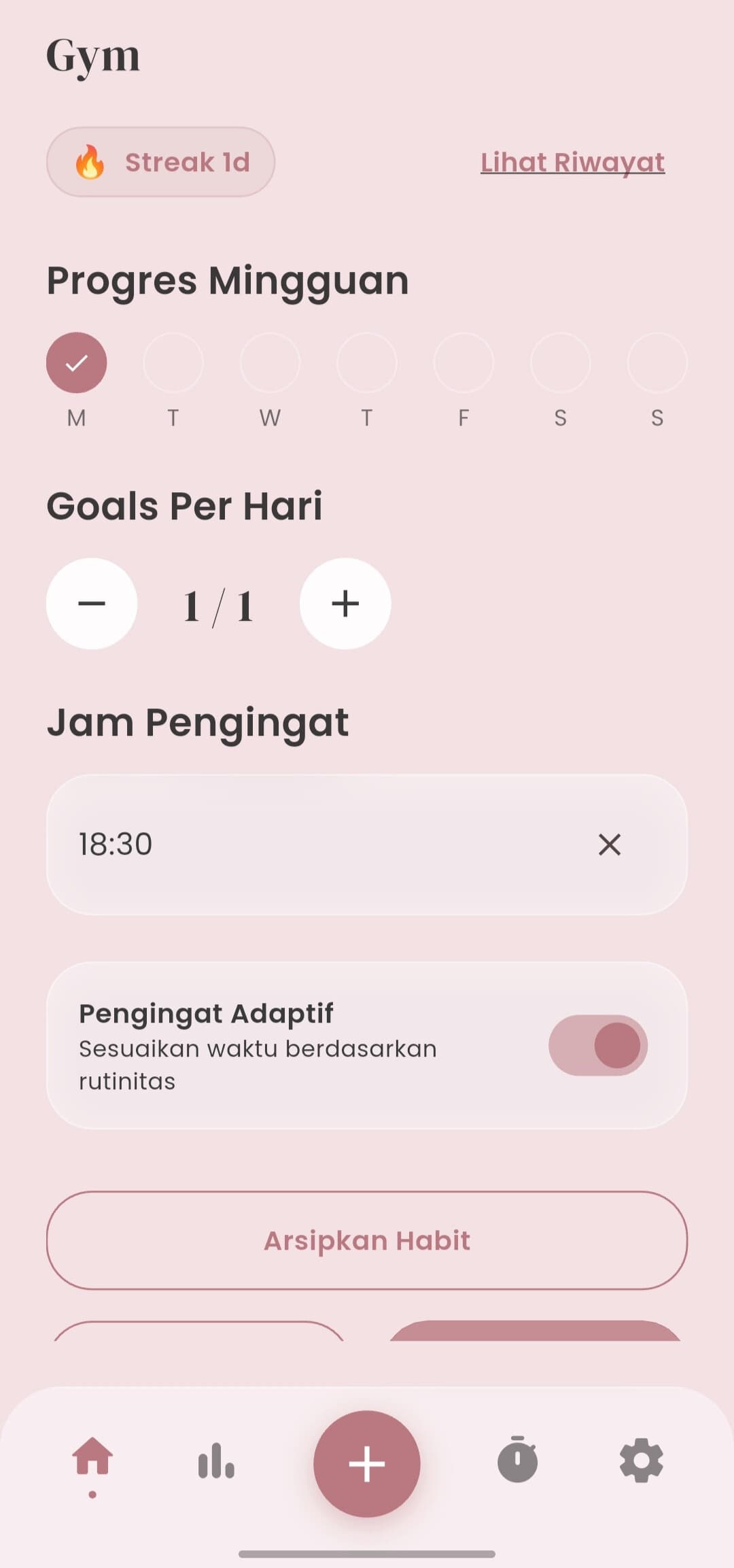Remove the 18:30 reminder with the X icon
This screenshot has height=1568, width=734.
point(610,845)
